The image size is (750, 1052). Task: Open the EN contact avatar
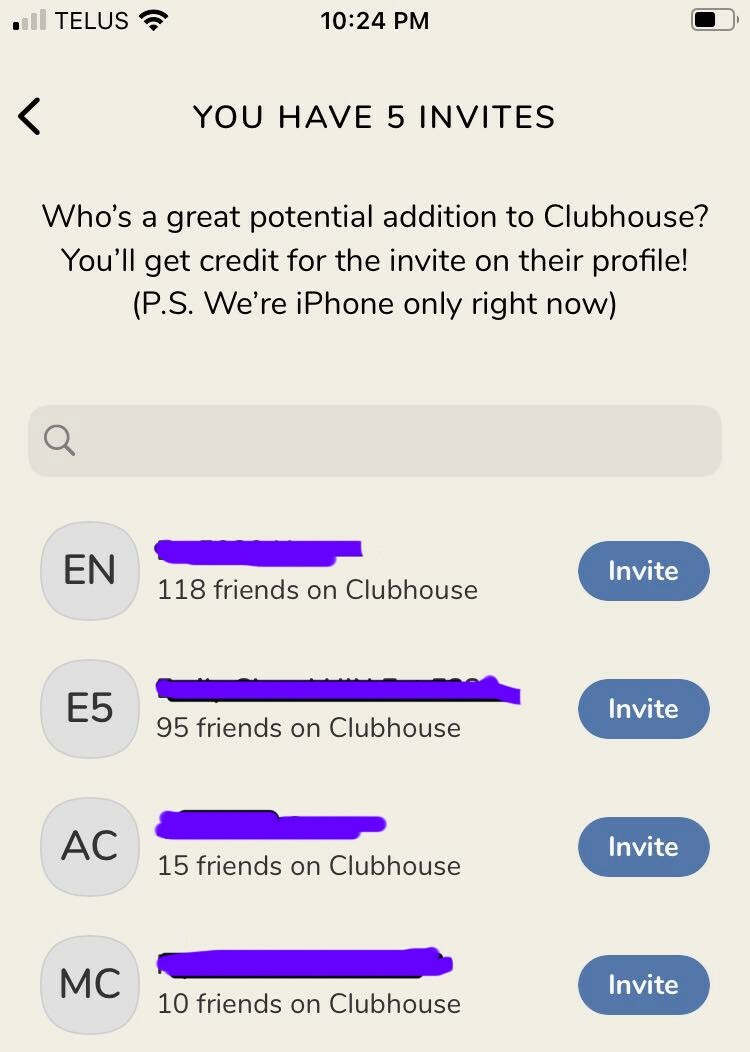pos(89,570)
